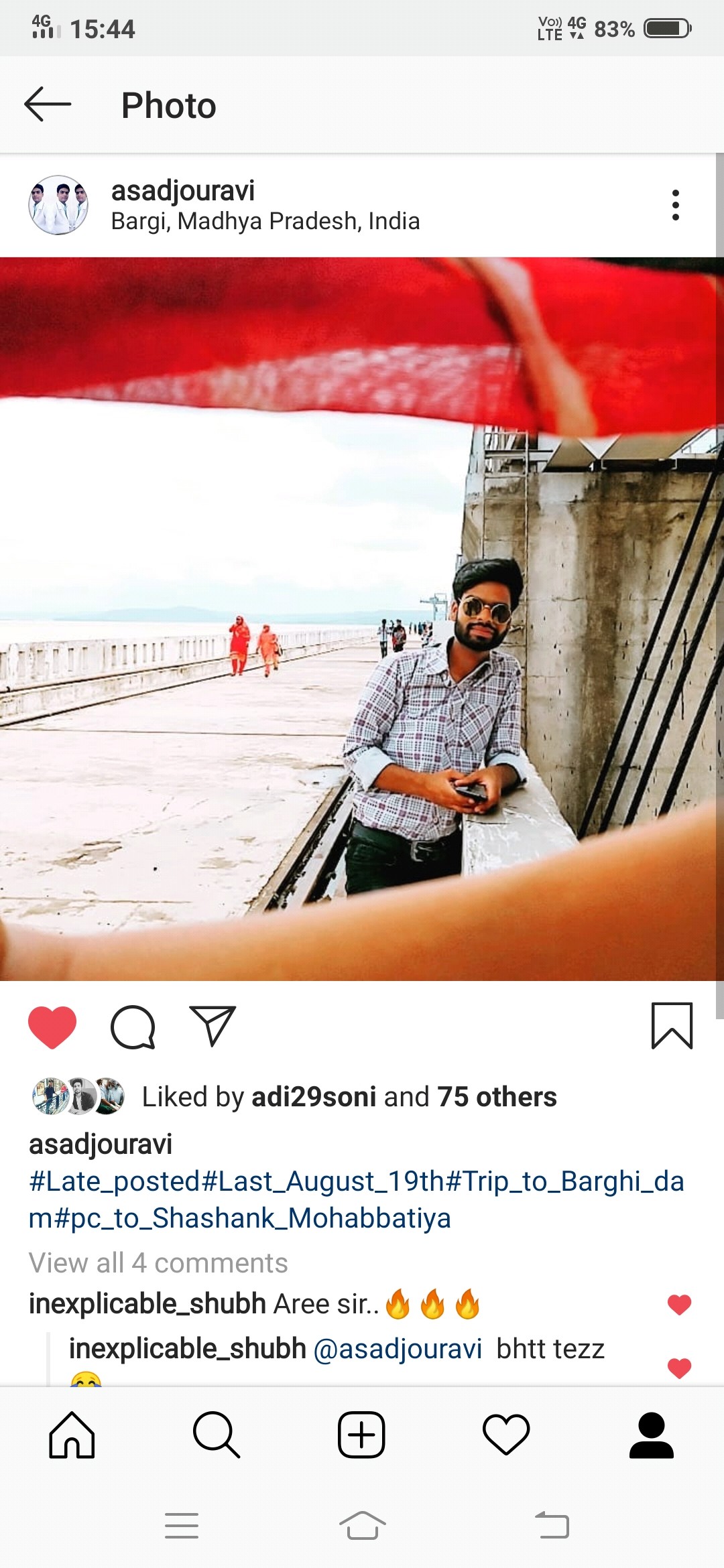The image size is (724, 1568).
Task: Open the post's three-dot options menu
Action: (675, 205)
